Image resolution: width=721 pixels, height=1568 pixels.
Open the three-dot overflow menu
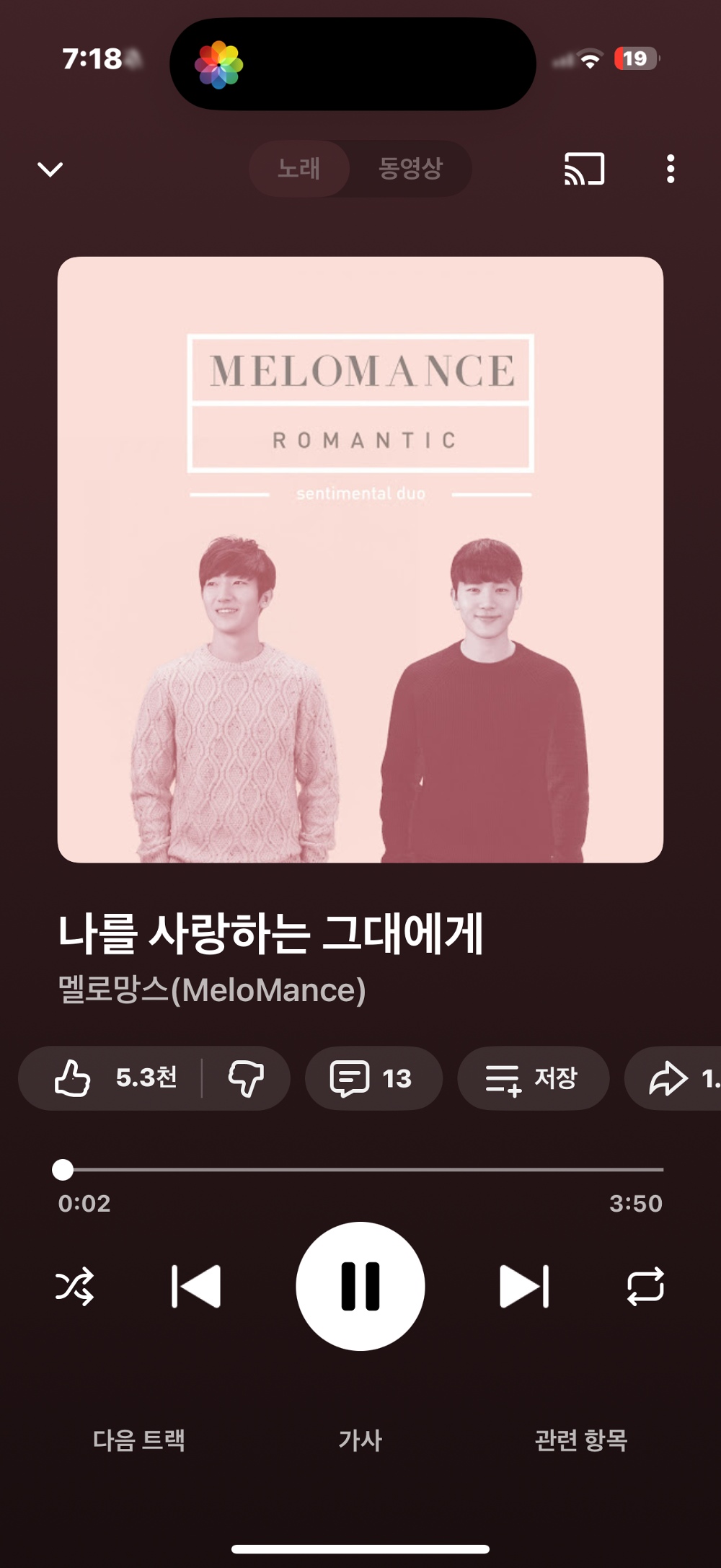670,168
